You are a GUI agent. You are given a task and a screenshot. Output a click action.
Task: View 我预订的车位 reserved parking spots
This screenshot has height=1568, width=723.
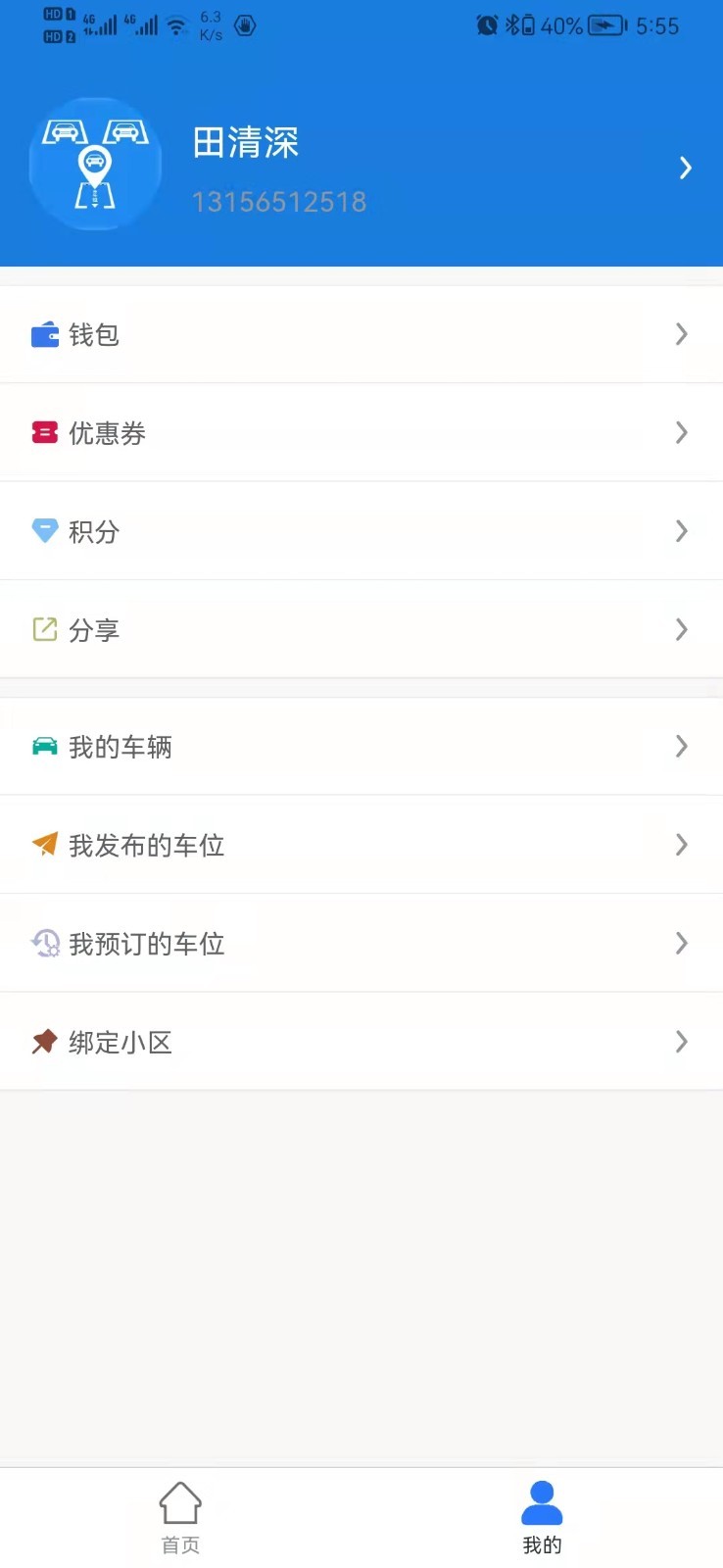pyautogui.click(x=361, y=943)
